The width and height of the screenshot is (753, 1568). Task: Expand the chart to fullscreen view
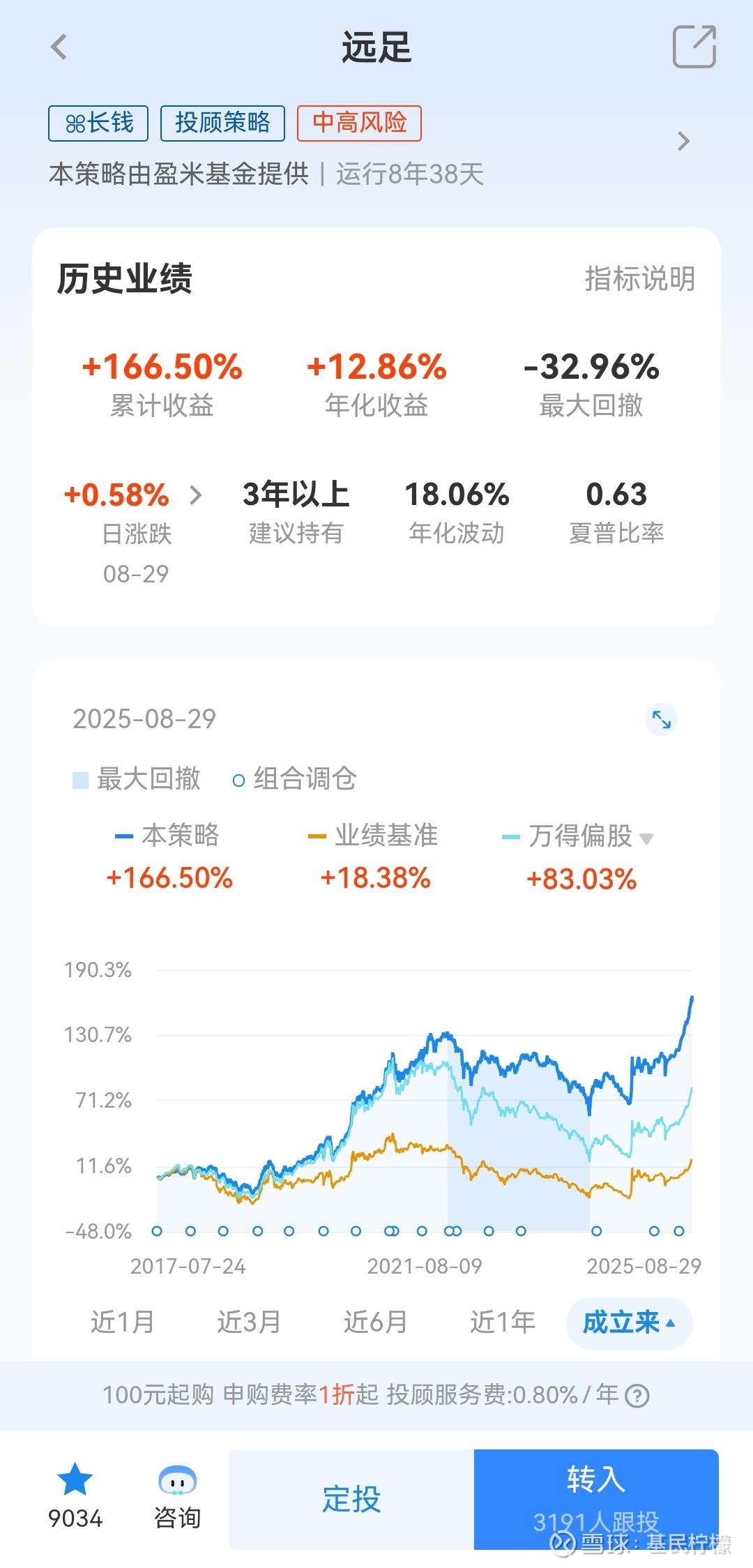pos(661,720)
